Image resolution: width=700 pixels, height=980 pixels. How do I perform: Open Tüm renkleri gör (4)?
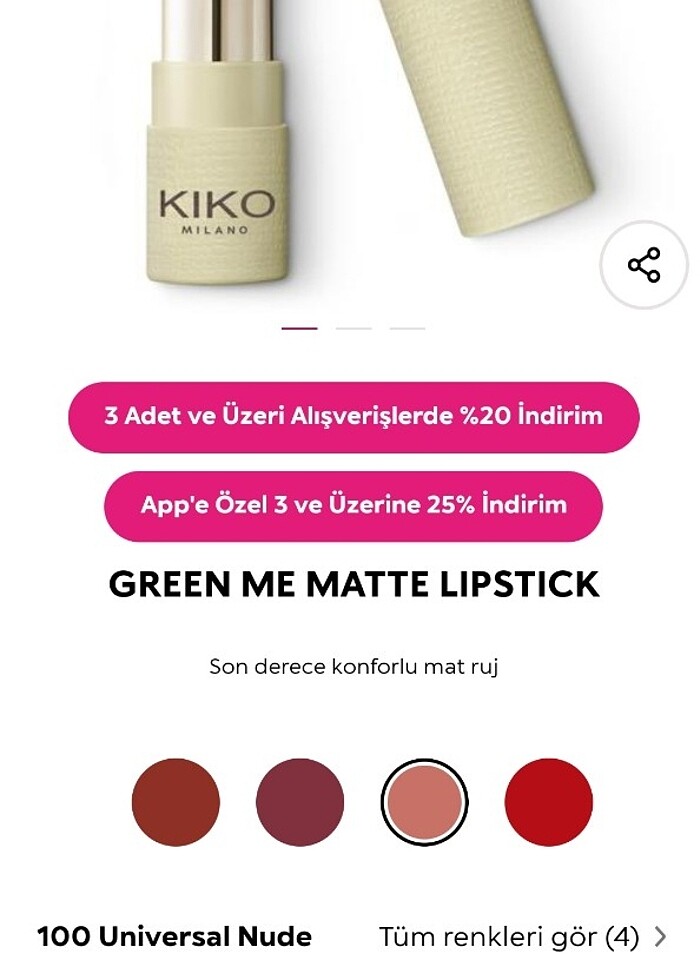[522, 937]
